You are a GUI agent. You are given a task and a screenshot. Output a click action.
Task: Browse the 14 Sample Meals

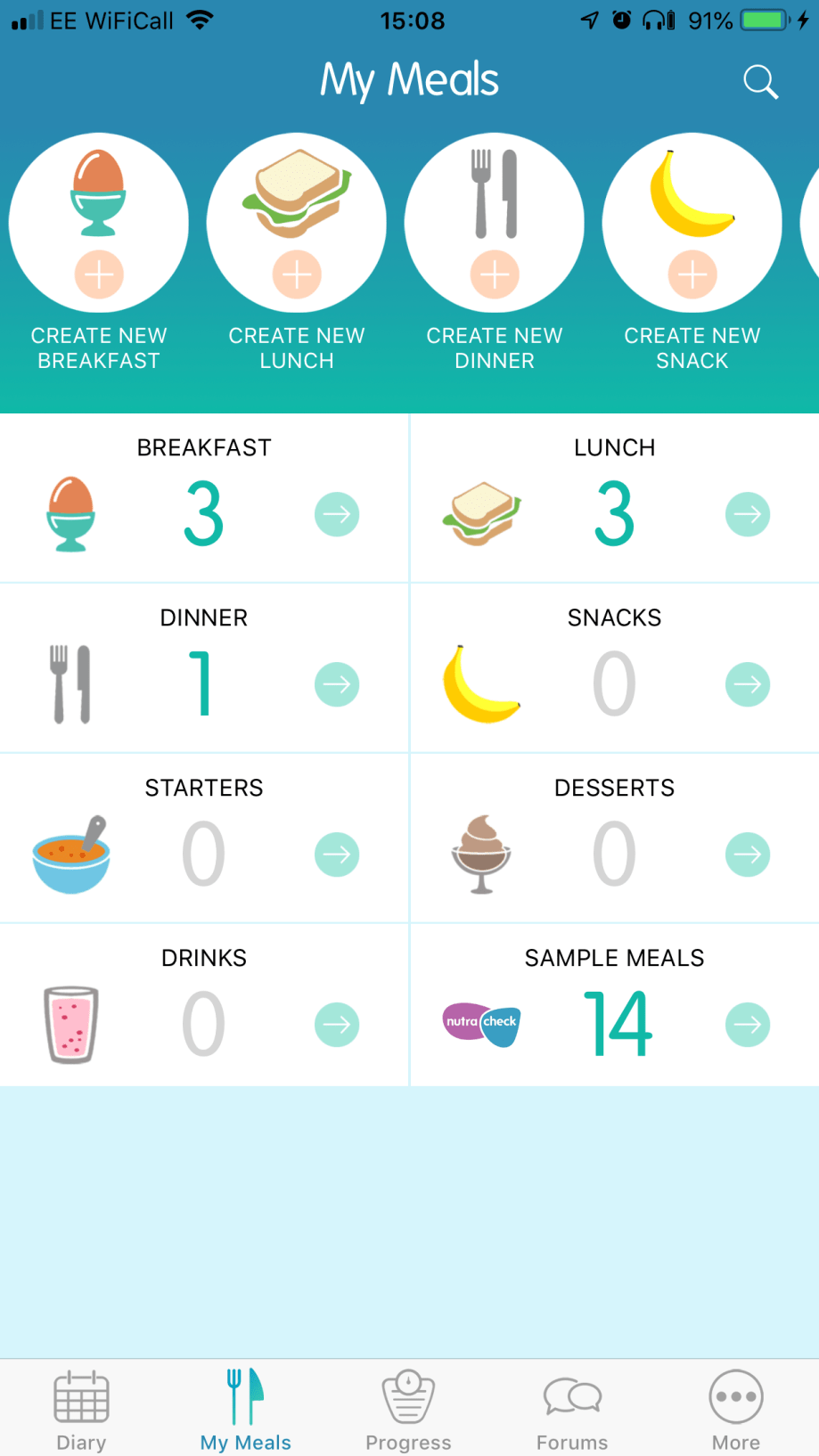[x=747, y=1025]
